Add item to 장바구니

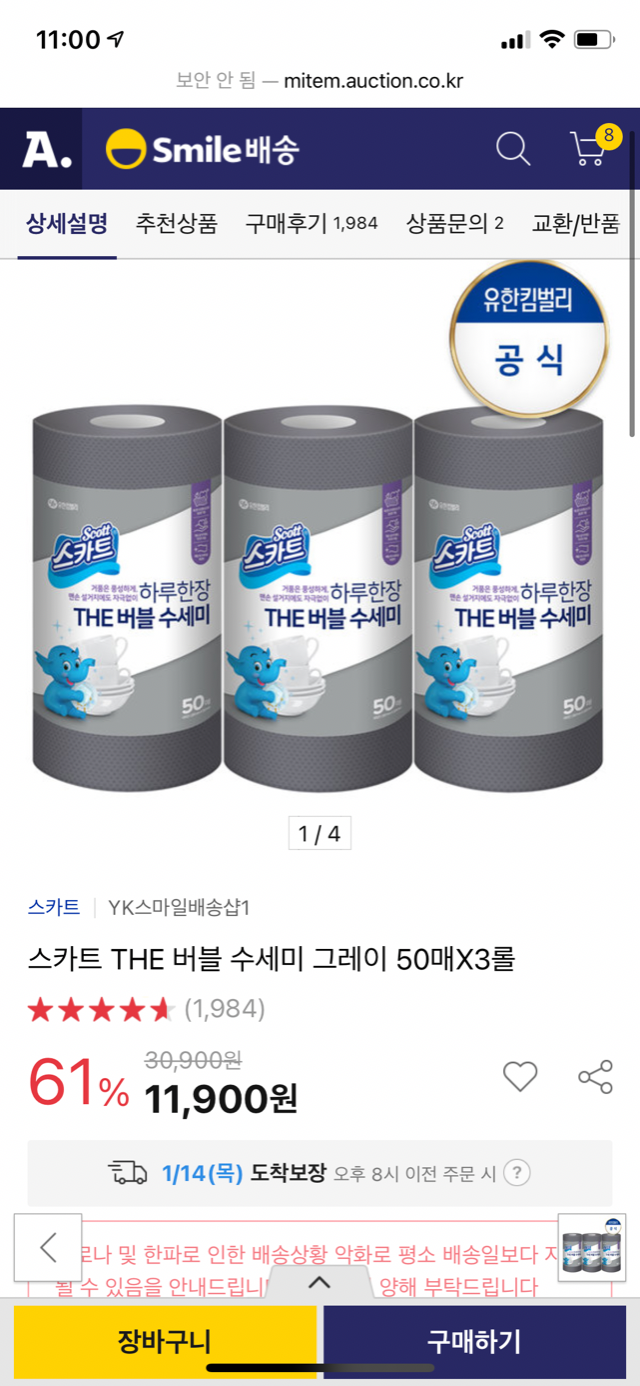[164, 1341]
